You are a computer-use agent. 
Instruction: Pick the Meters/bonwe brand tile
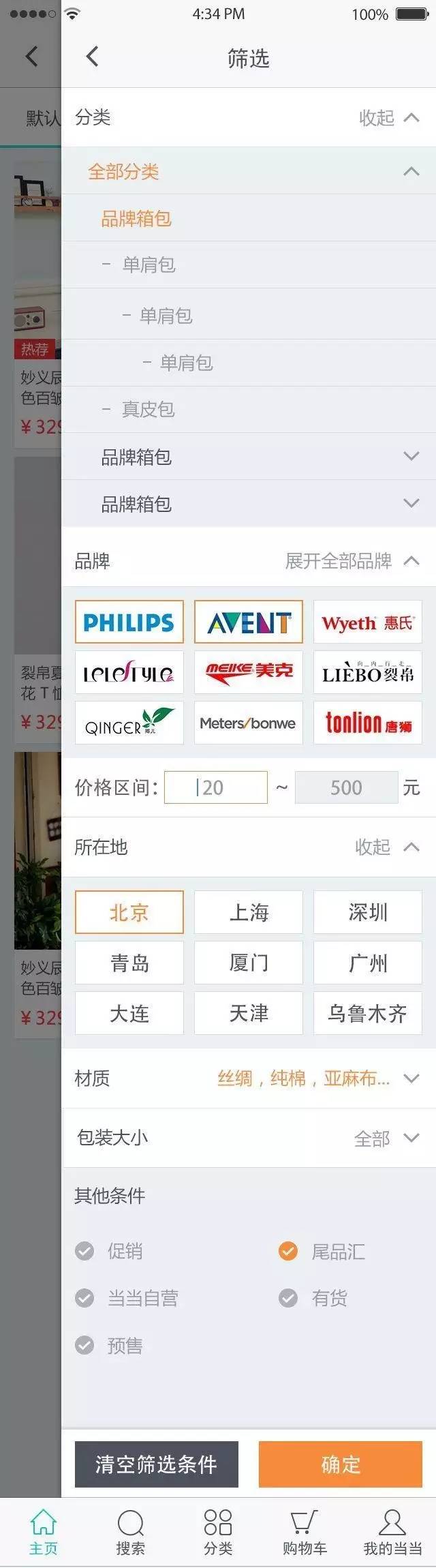[x=248, y=723]
